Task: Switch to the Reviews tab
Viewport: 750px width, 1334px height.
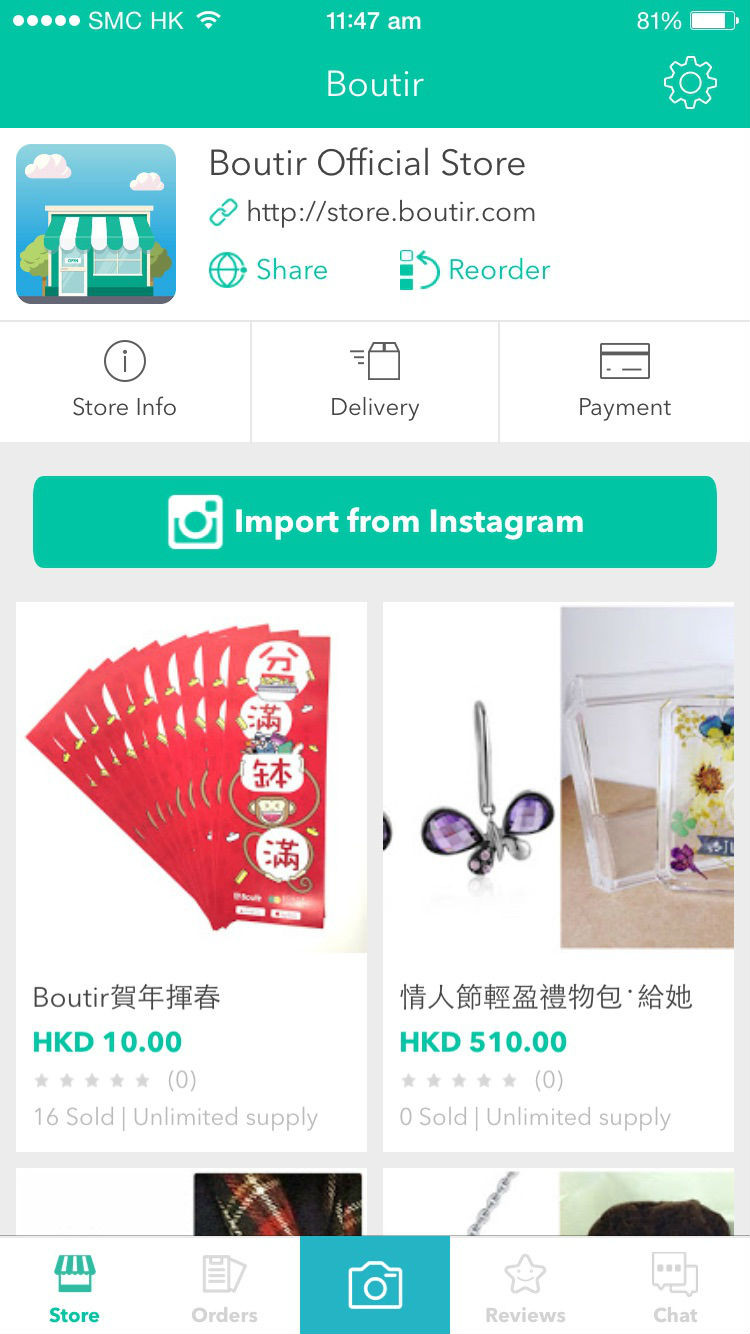Action: coord(525,1288)
